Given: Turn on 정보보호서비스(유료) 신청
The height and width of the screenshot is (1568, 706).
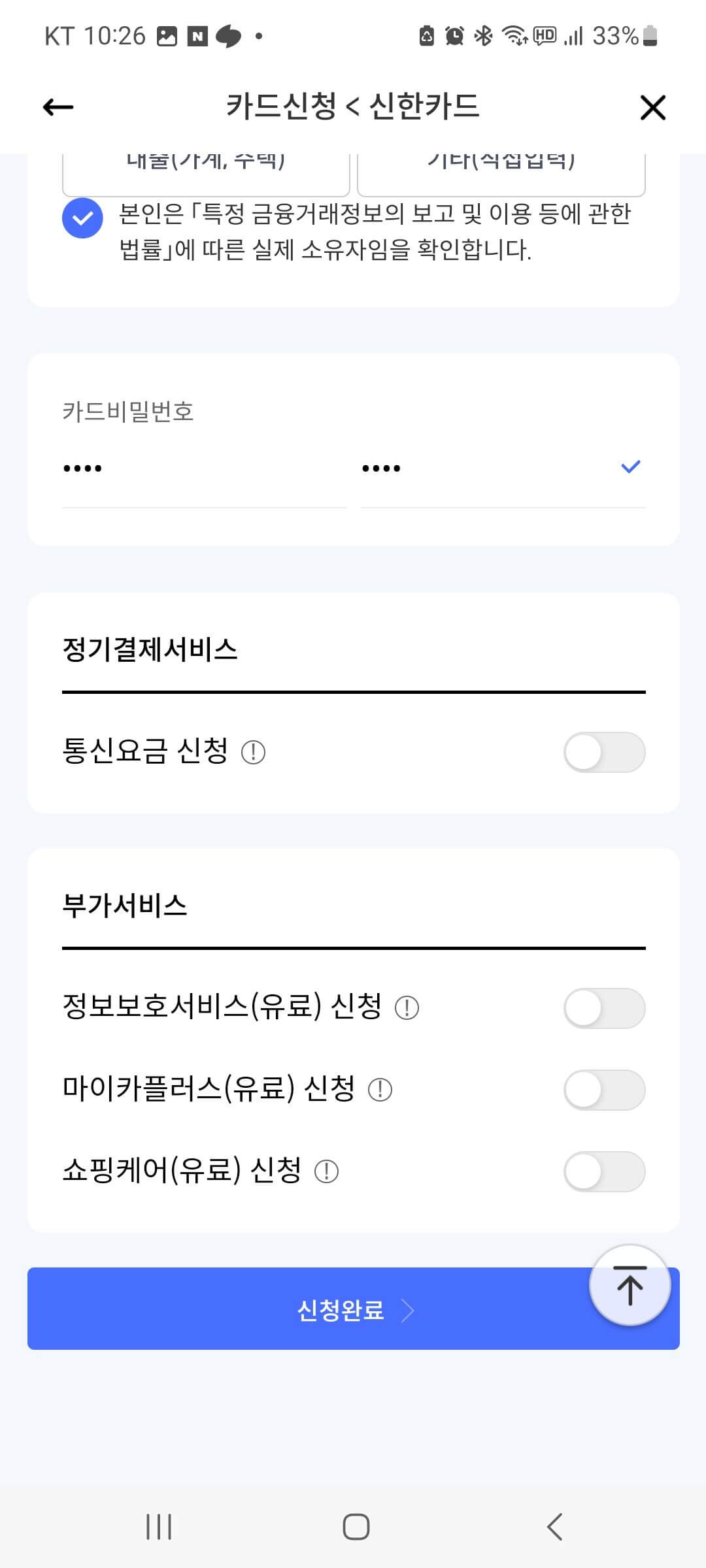Looking at the screenshot, I should click(605, 1007).
